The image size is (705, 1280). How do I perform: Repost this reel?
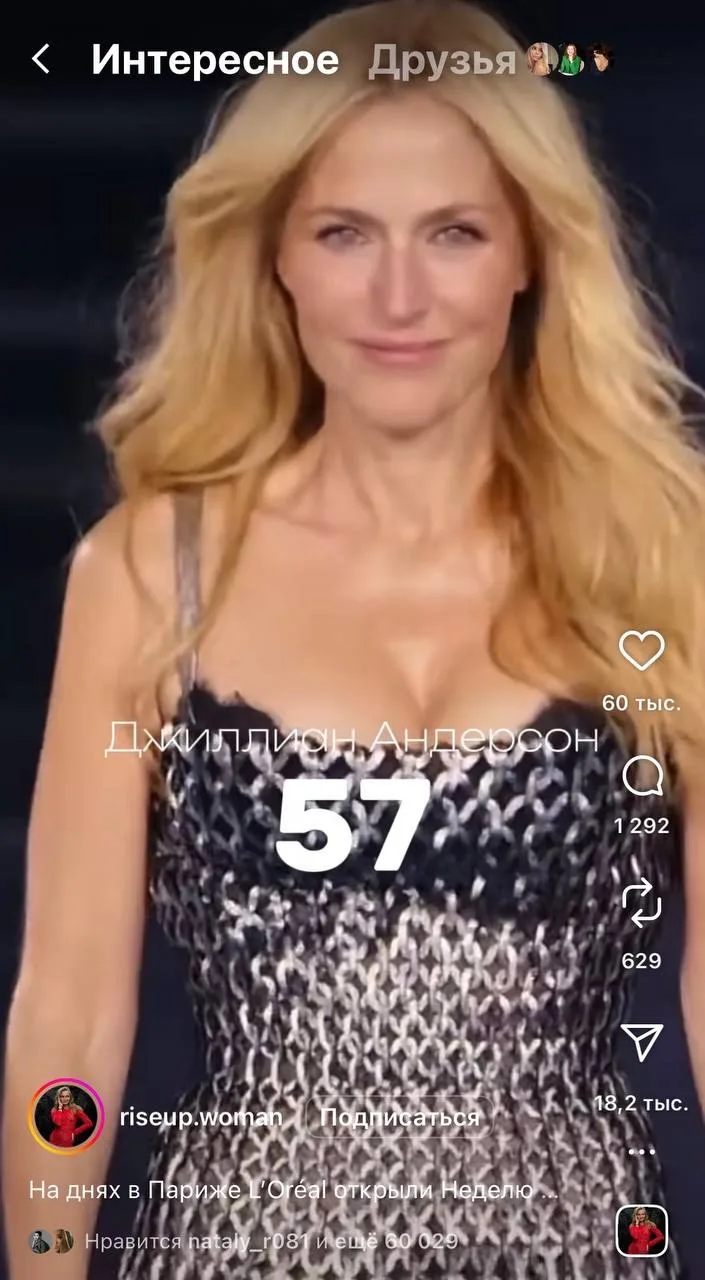coord(641,903)
